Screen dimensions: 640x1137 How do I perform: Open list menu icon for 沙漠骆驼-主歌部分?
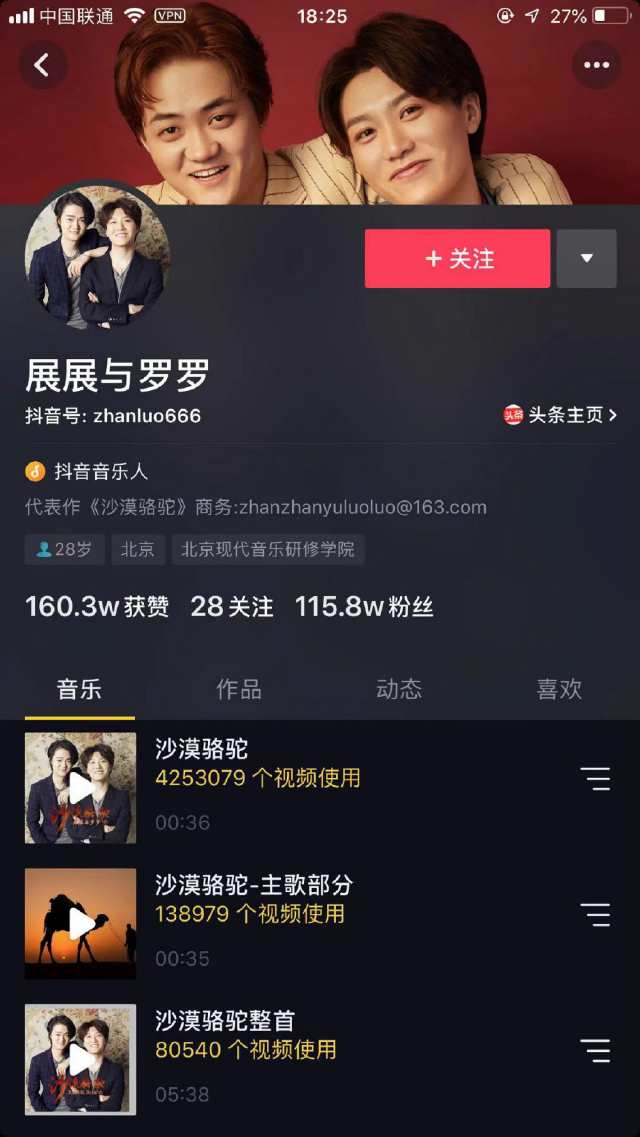click(x=595, y=914)
